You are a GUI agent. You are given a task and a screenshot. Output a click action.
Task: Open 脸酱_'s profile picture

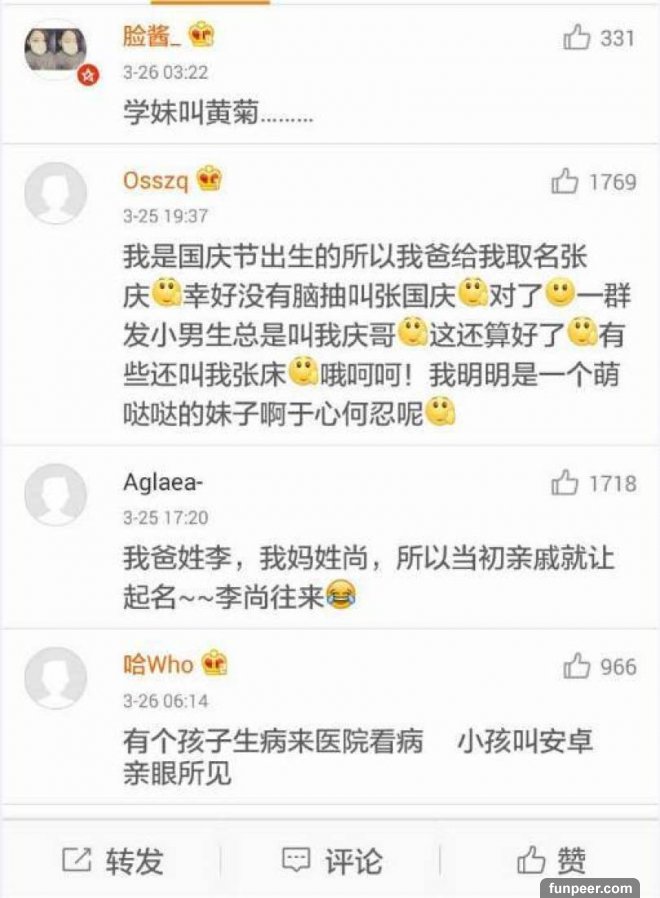tap(55, 50)
